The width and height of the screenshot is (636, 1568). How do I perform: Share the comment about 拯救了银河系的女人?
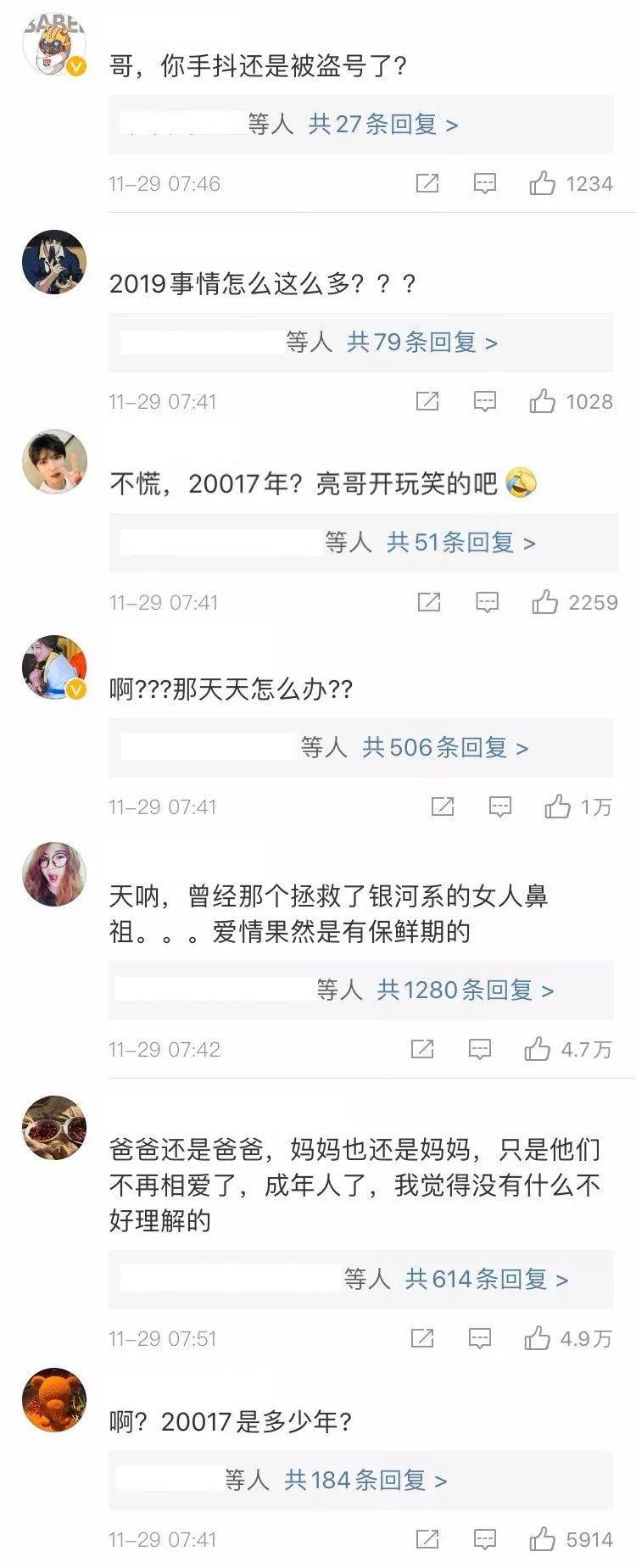point(422,1050)
